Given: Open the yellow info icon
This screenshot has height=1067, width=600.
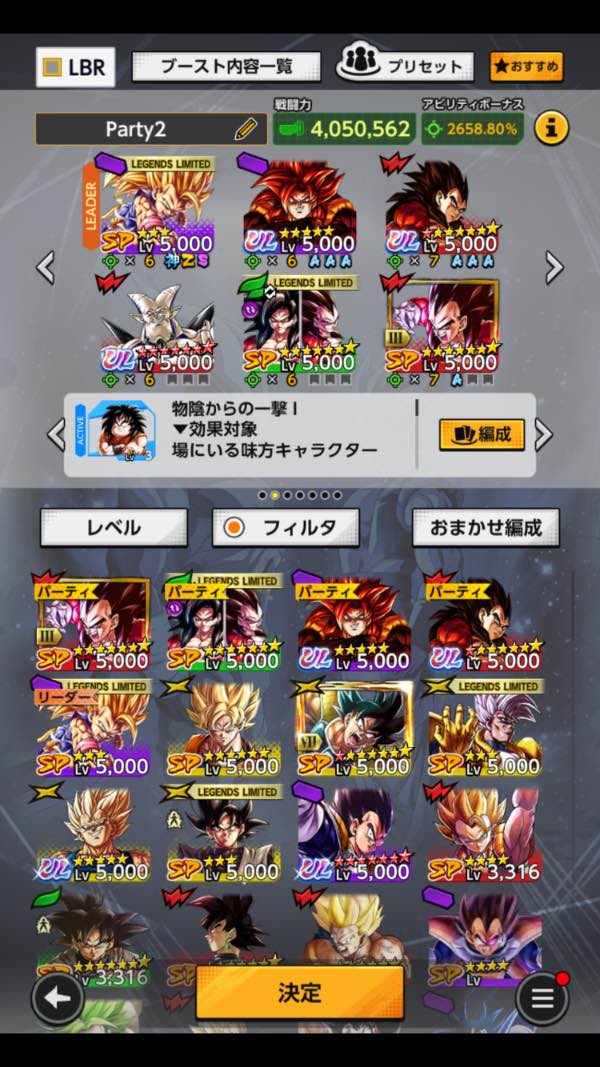Looking at the screenshot, I should [551, 128].
